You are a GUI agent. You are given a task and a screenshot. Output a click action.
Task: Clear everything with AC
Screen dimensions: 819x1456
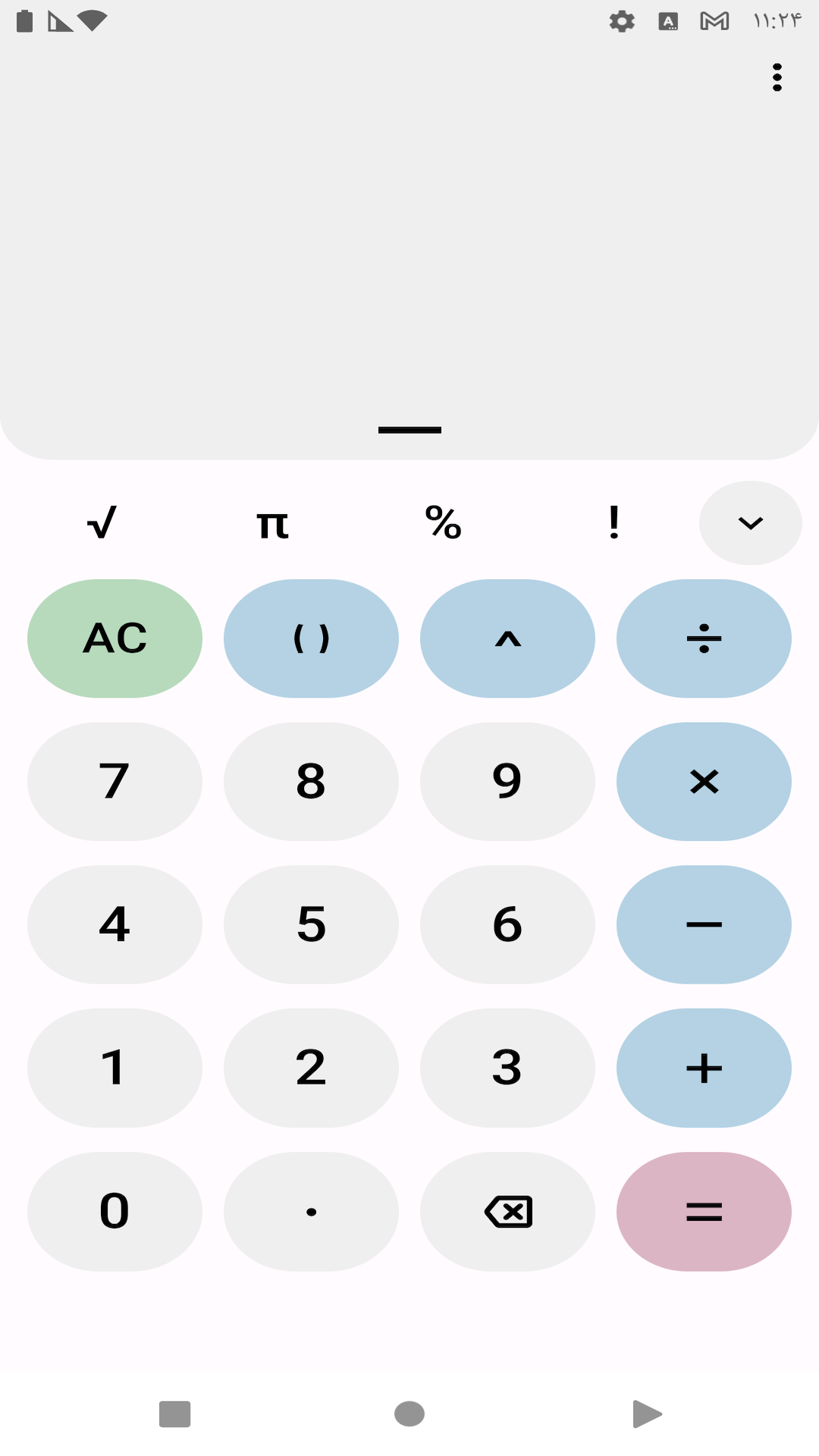(x=115, y=639)
